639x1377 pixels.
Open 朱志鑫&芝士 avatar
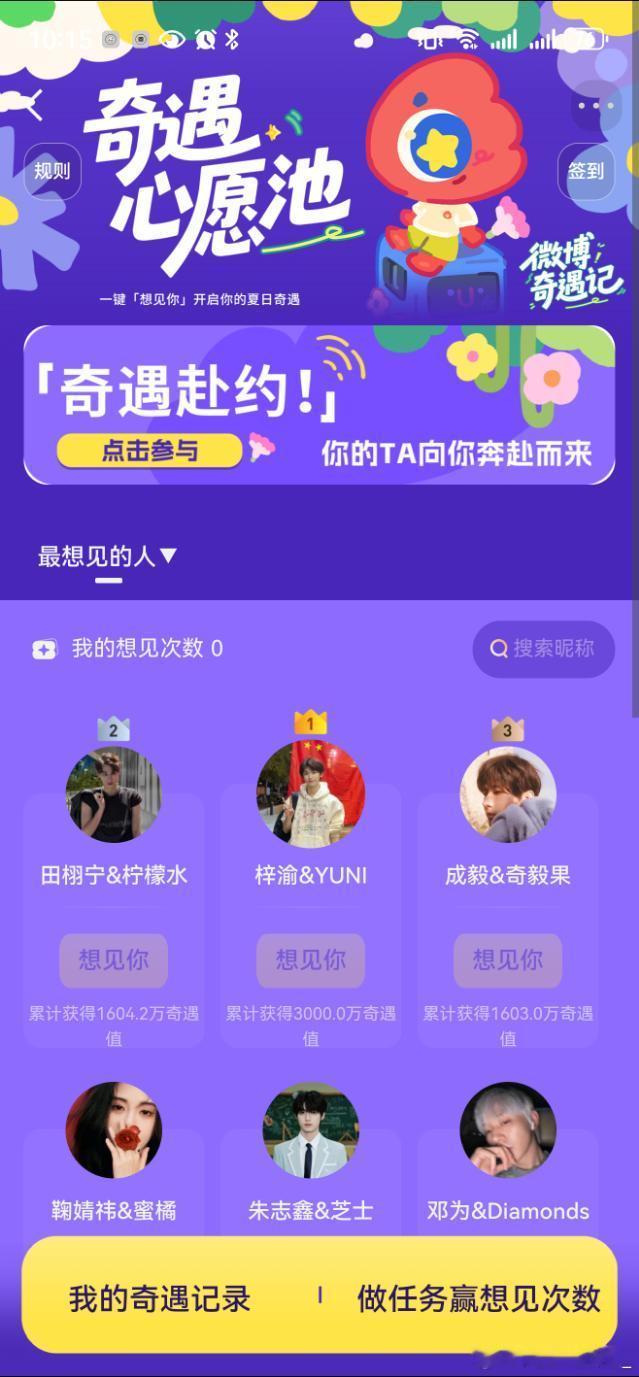coord(311,1130)
